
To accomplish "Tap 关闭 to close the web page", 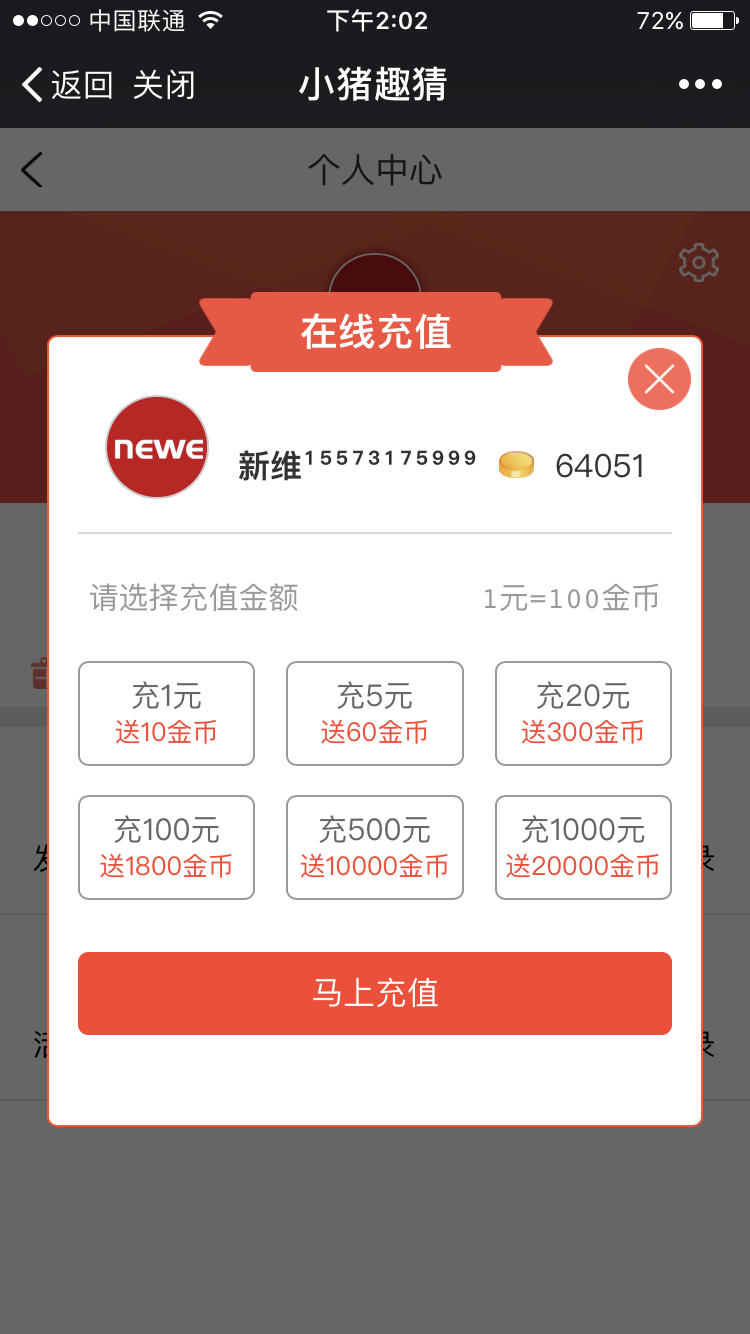I will click(x=164, y=85).
